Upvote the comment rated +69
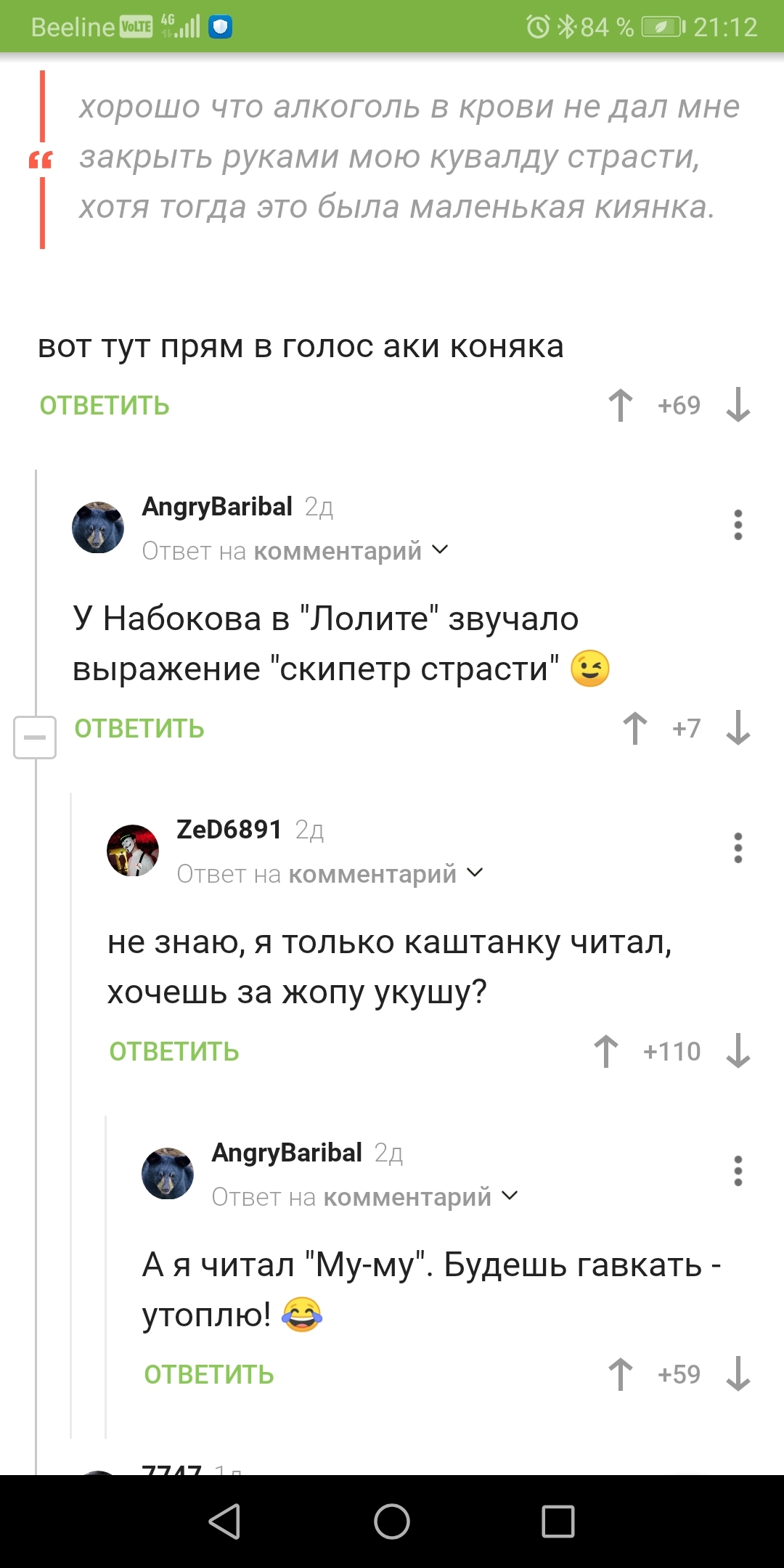Viewport: 784px width, 1568px height. point(621,405)
